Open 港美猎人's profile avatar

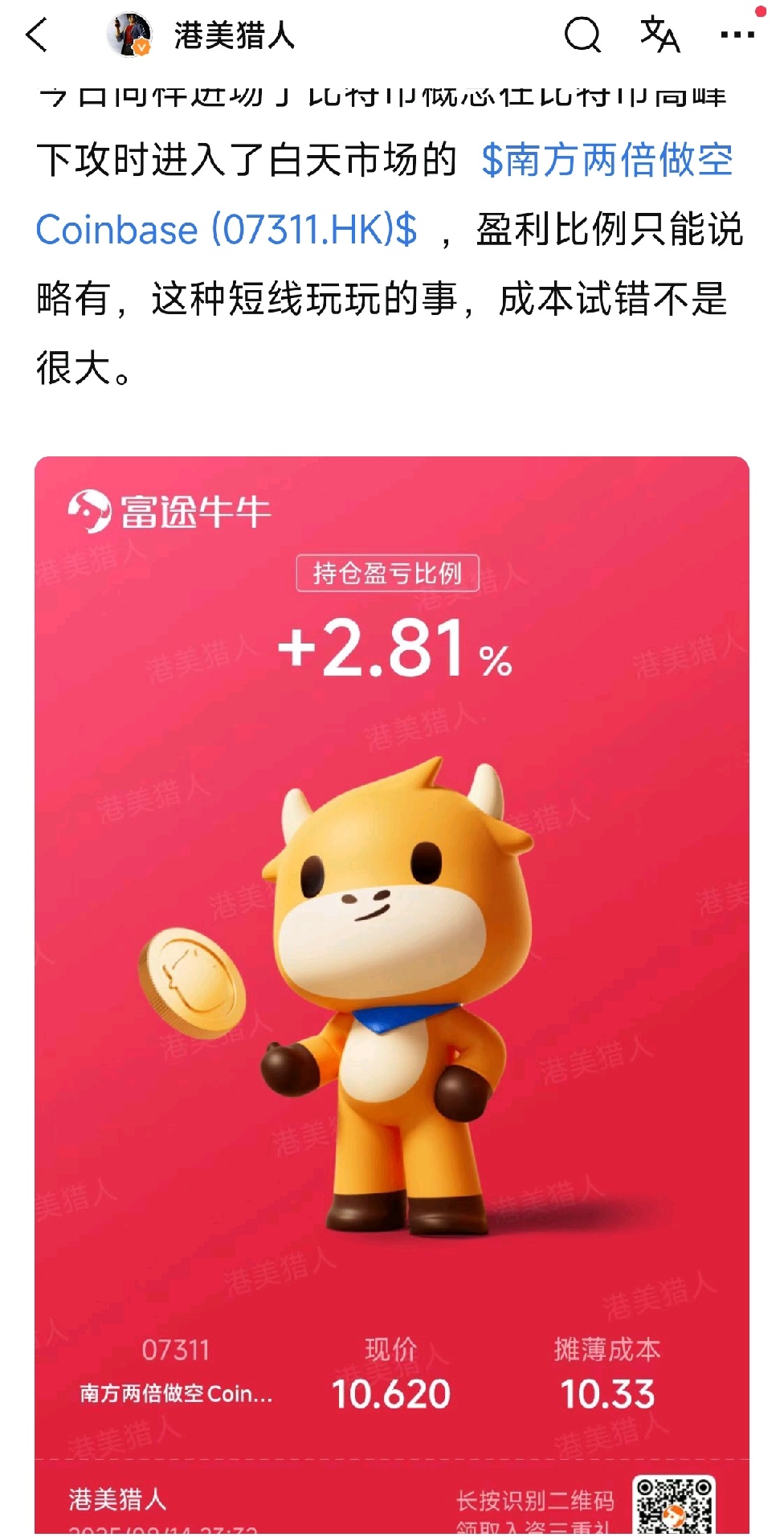click(x=129, y=35)
